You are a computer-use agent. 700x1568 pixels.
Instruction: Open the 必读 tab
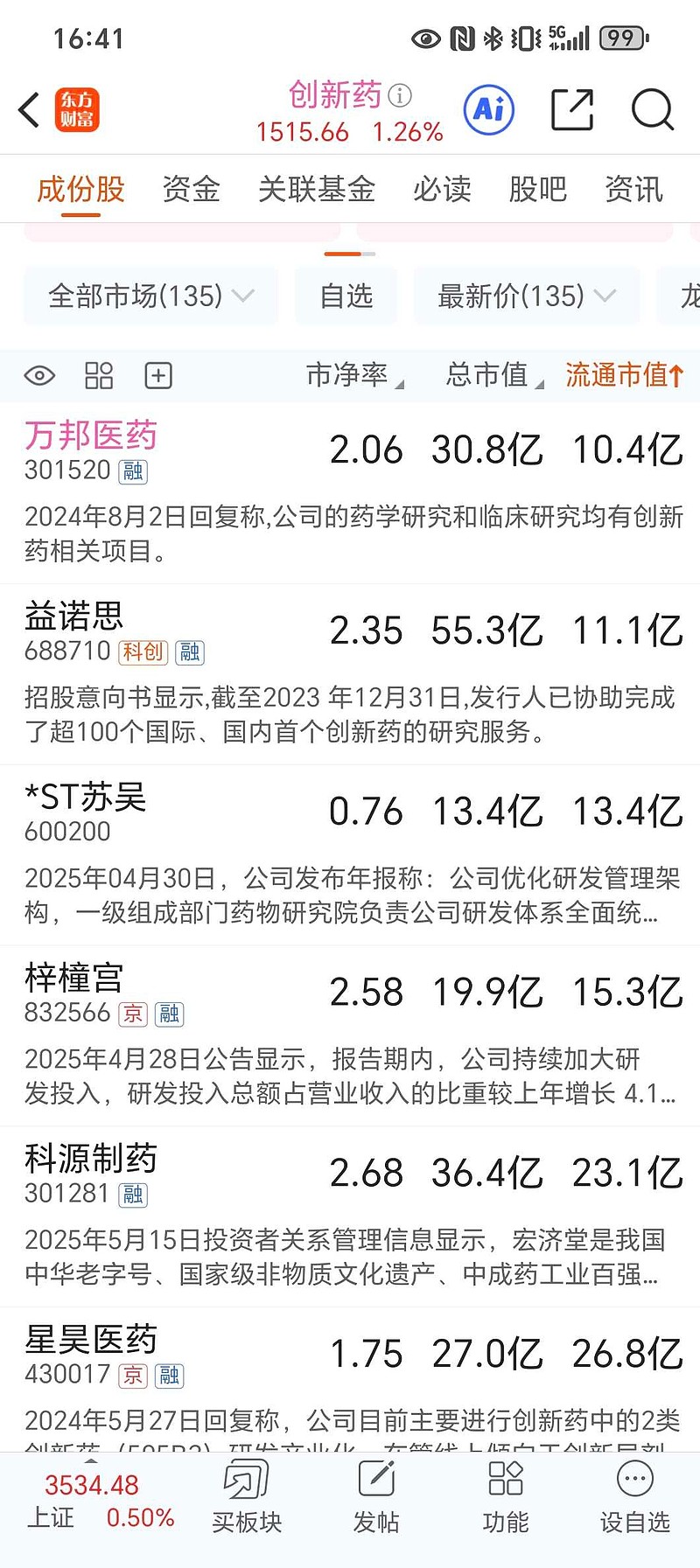click(x=442, y=189)
